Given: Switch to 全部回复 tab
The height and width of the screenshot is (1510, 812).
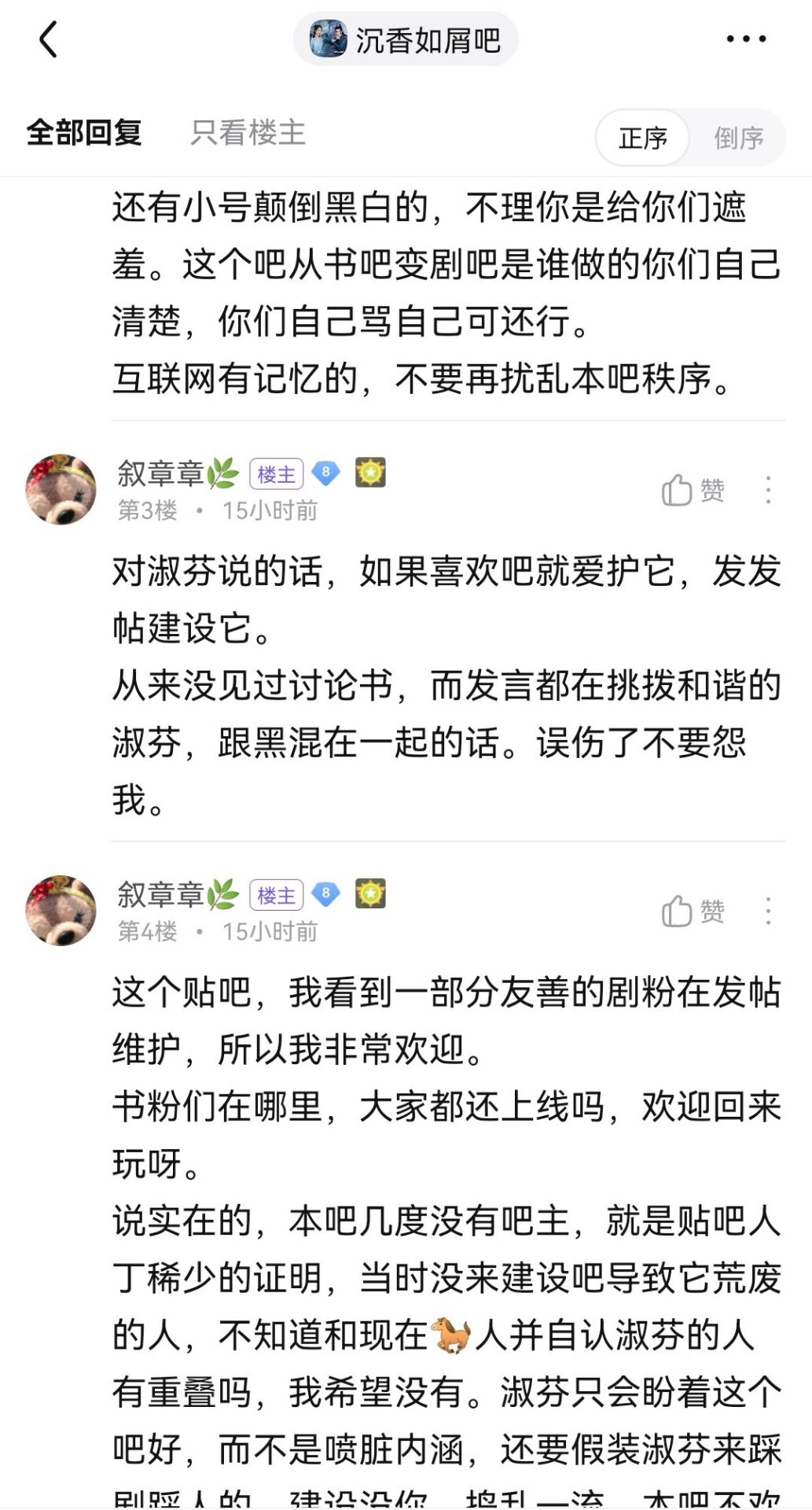Looking at the screenshot, I should click(x=84, y=133).
